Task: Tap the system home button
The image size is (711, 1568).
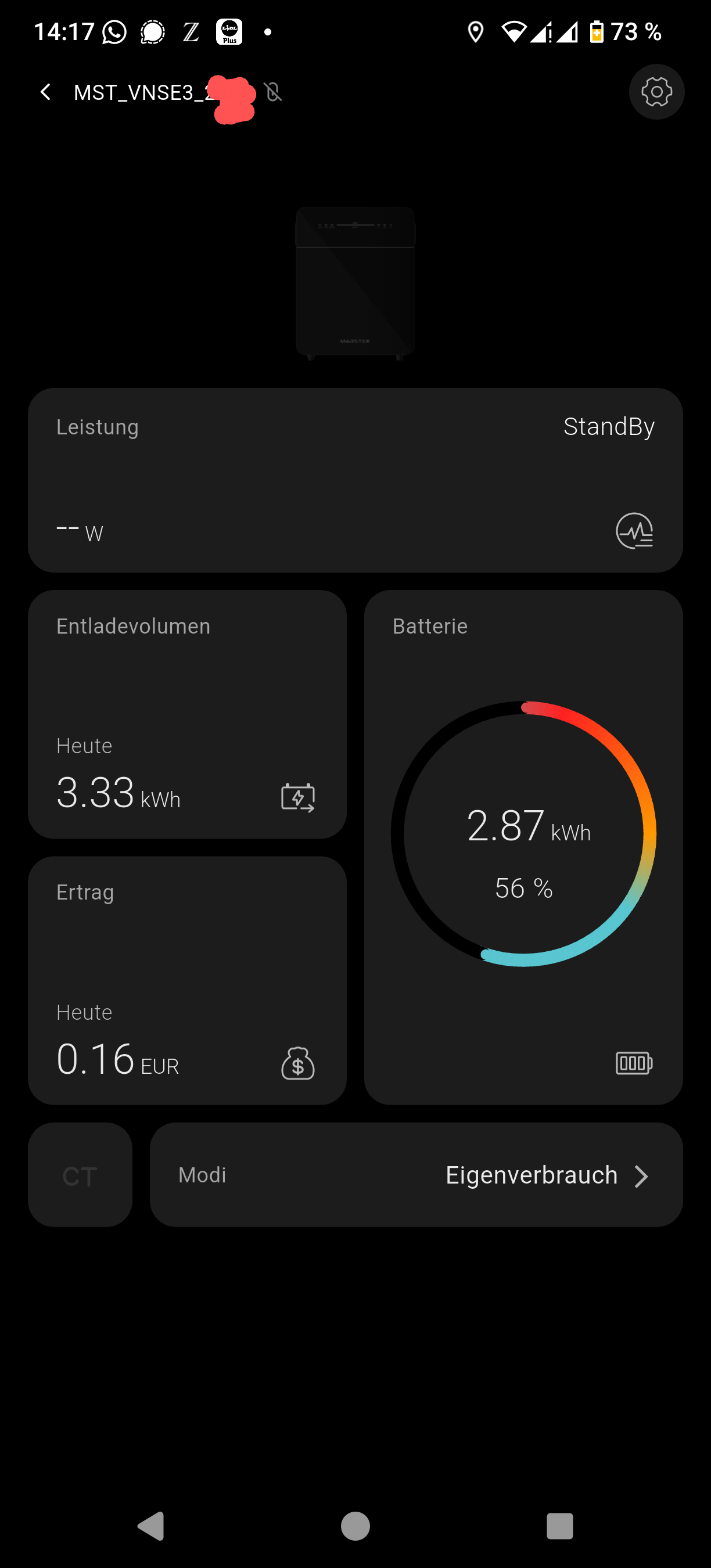Action: click(355, 1526)
